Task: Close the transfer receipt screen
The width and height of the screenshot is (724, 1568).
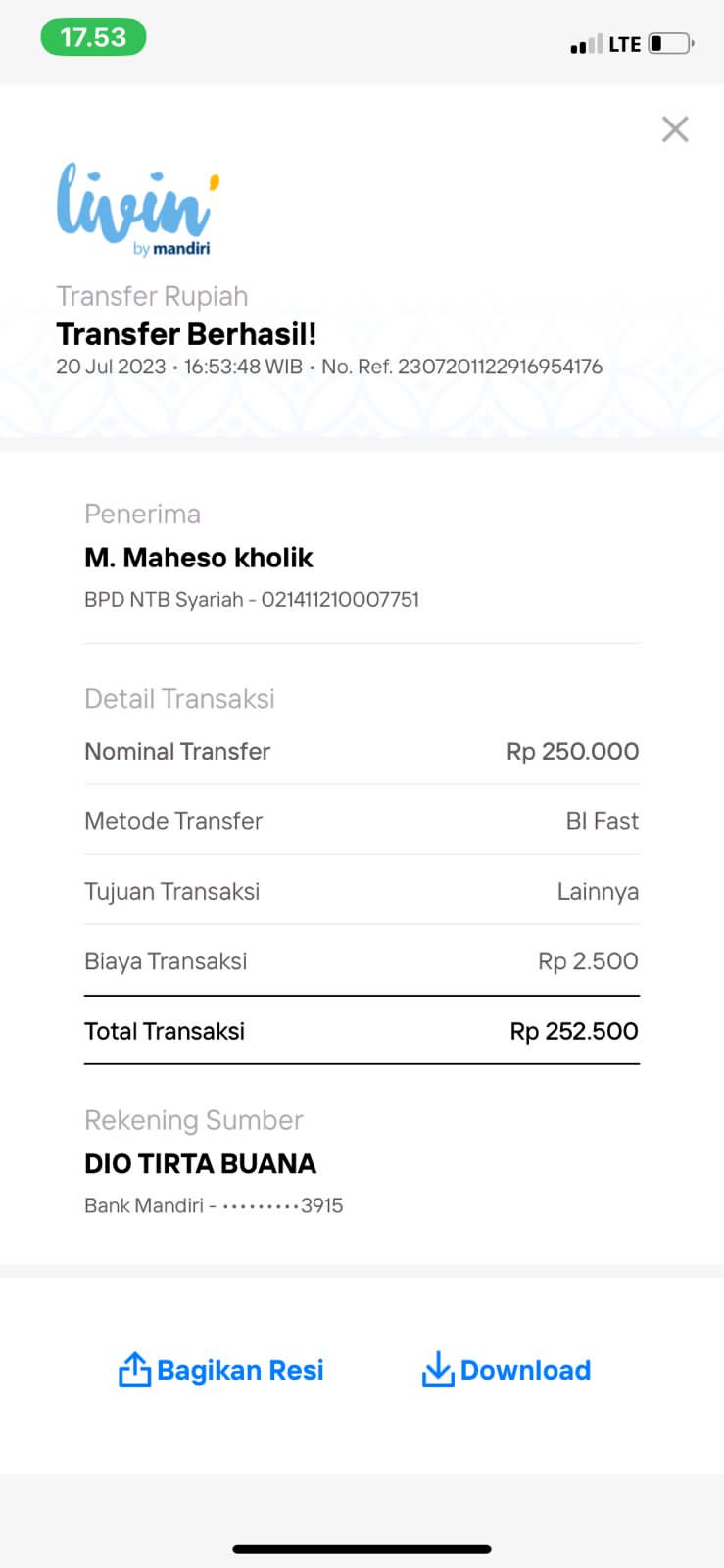Action: pos(675,129)
